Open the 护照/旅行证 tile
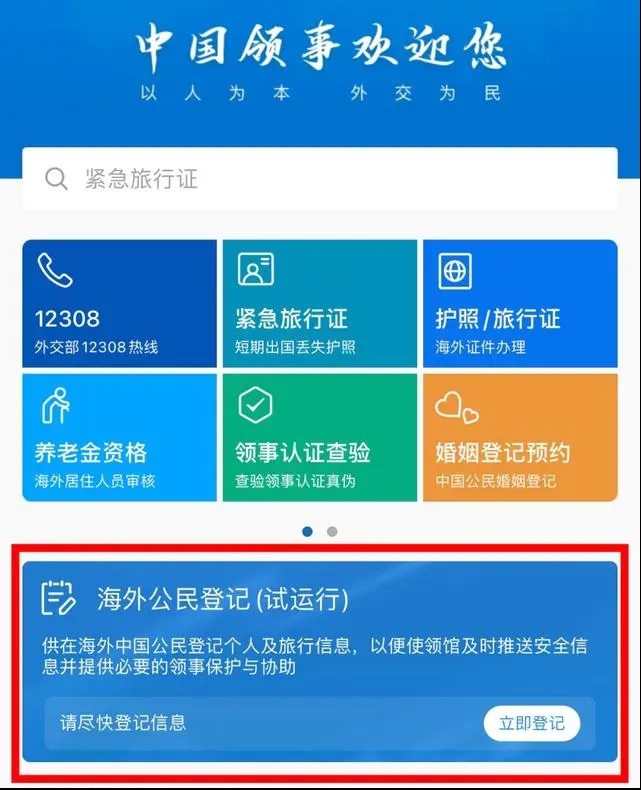641x790 pixels. click(519, 304)
